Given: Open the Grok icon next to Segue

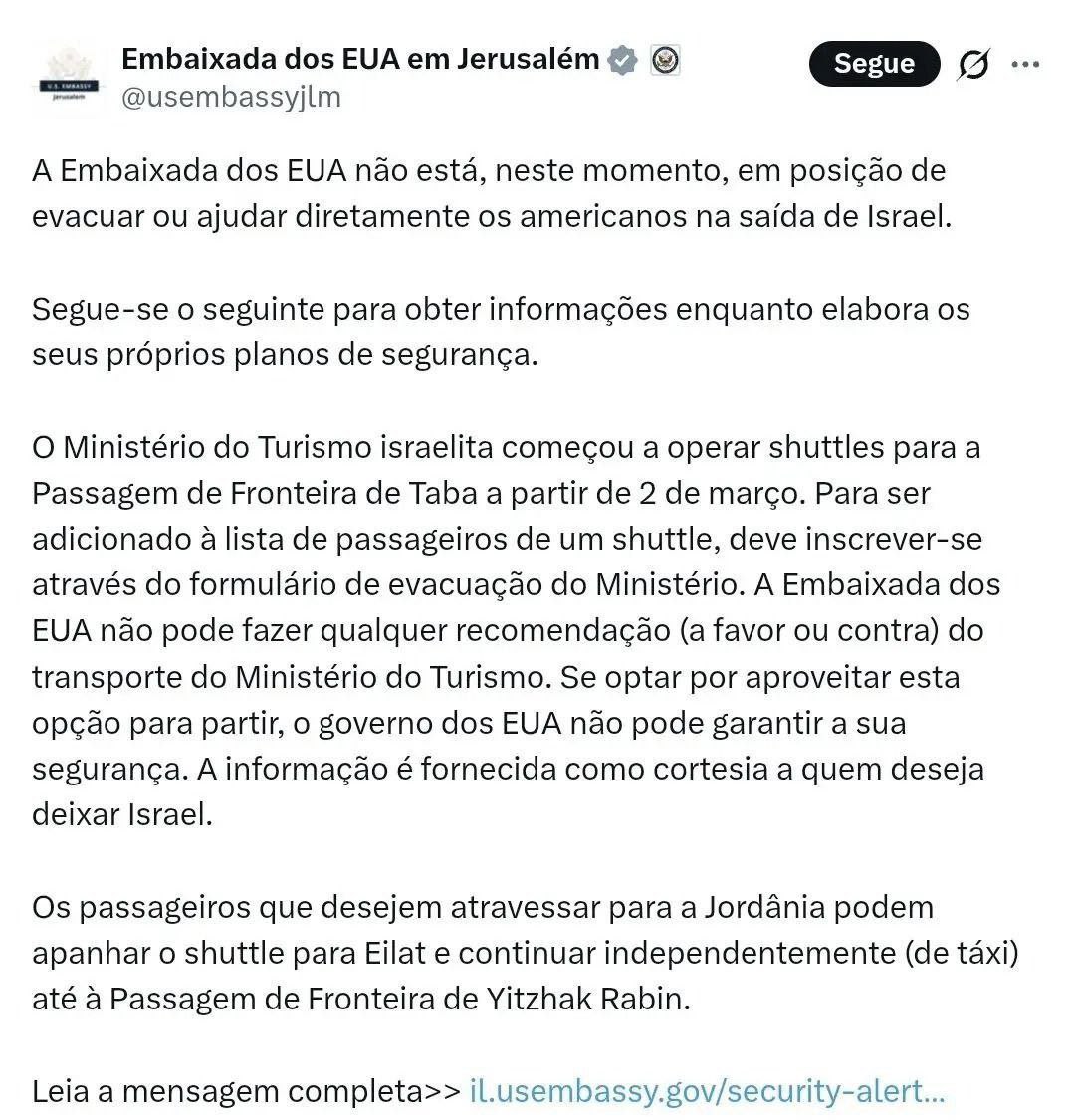Looking at the screenshot, I should 972,65.
